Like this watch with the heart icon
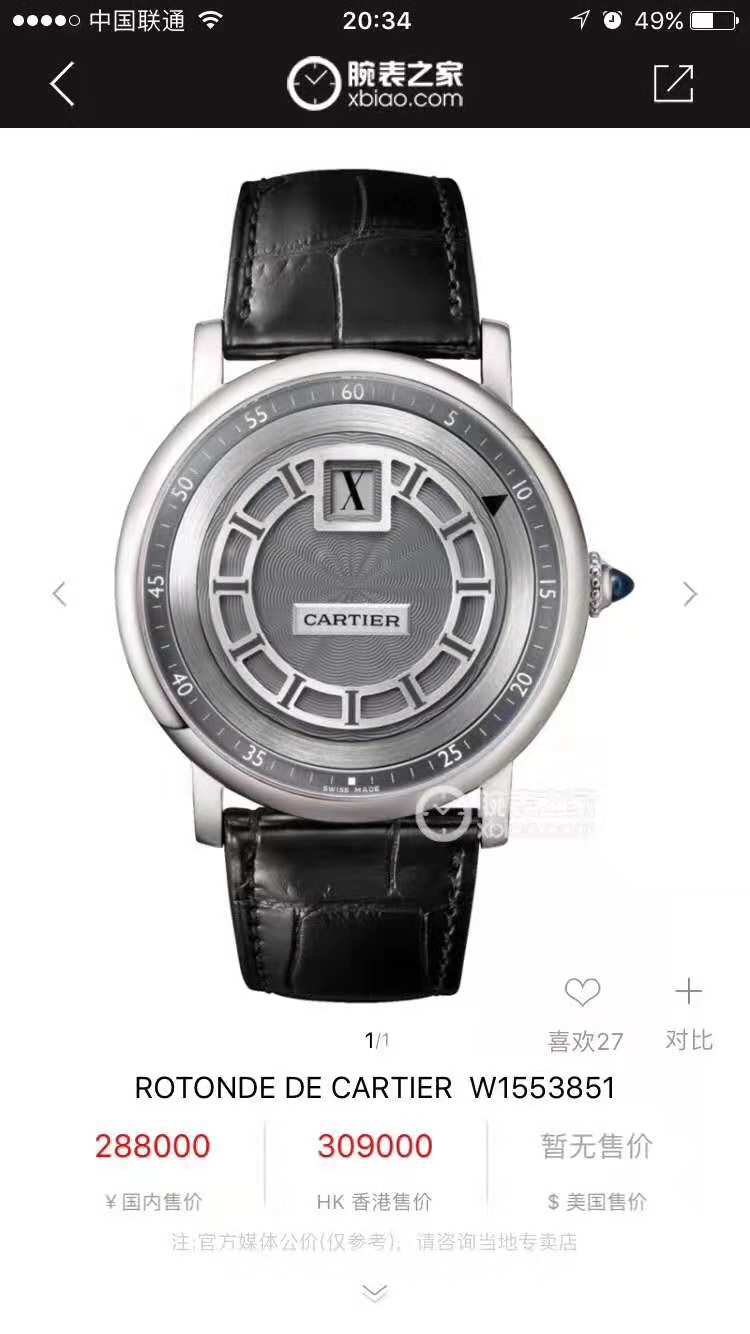The image size is (750, 1334). [x=582, y=993]
